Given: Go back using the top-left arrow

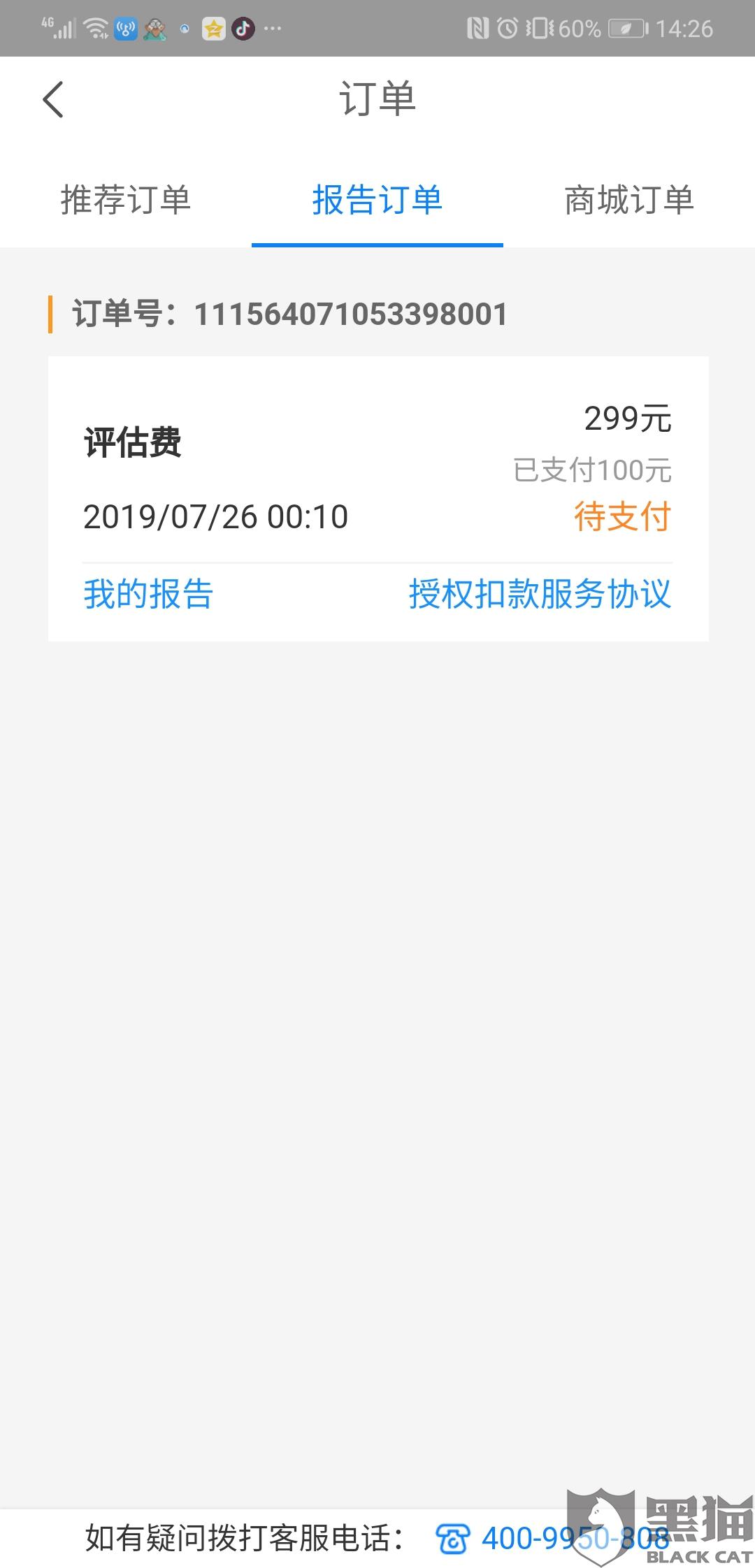Looking at the screenshot, I should point(53,99).
